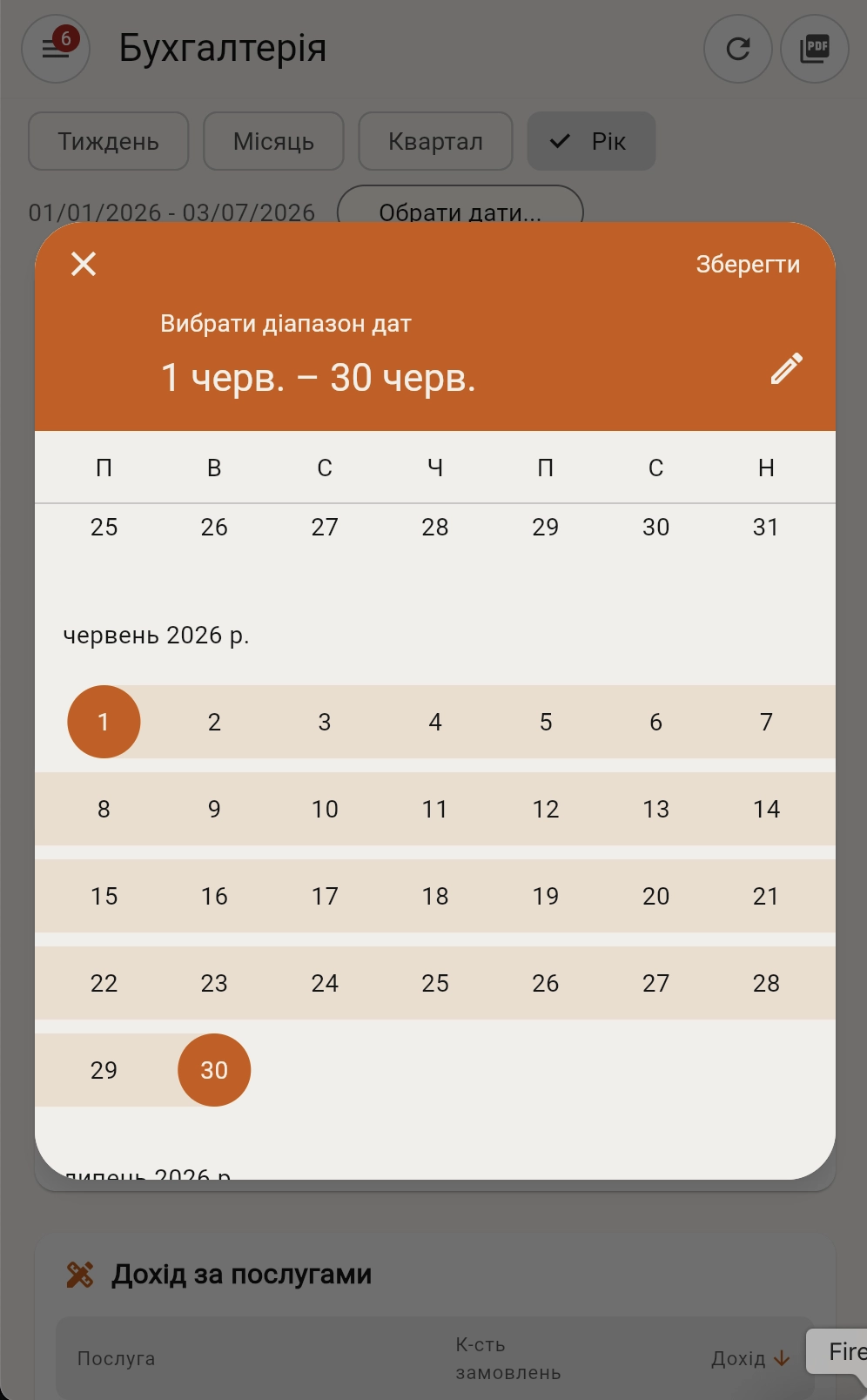Pick June 15 in the calendar
The height and width of the screenshot is (1400, 867).
coord(104,896)
